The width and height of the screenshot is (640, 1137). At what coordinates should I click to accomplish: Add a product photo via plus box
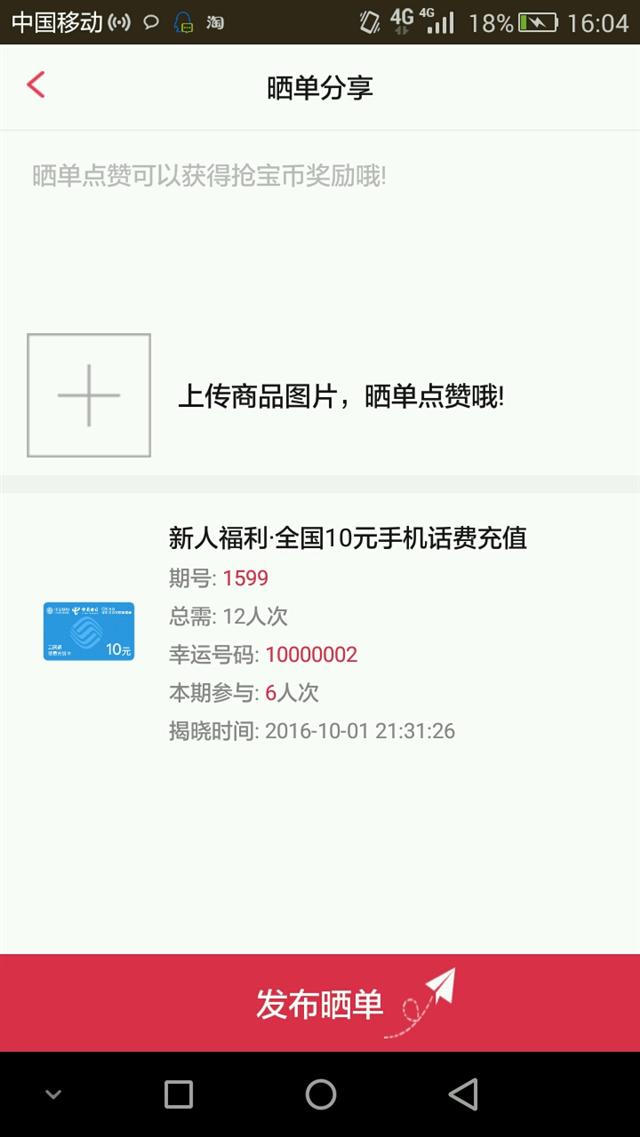click(x=88, y=395)
